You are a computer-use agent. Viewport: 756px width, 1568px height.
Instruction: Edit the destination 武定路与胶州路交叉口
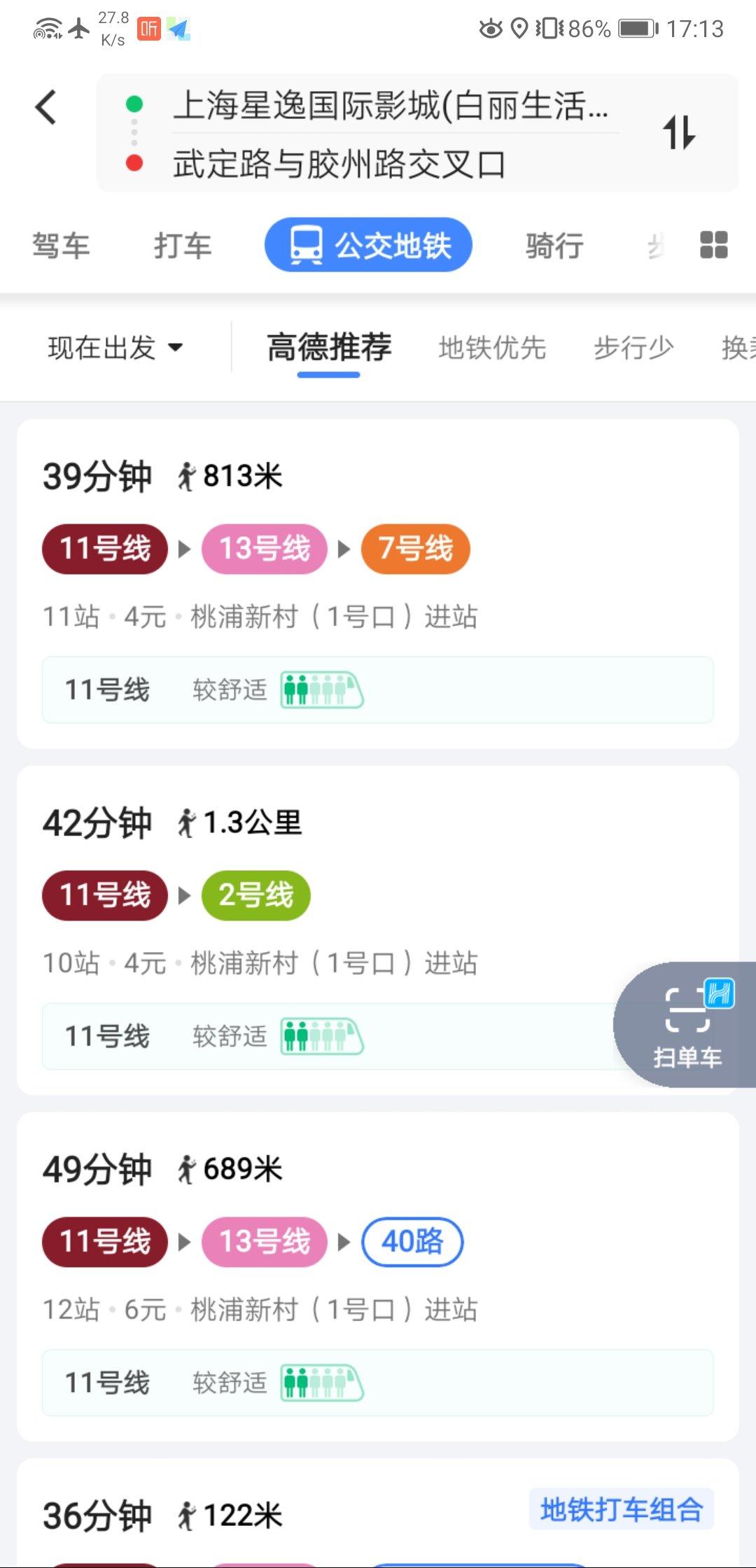[x=339, y=164]
